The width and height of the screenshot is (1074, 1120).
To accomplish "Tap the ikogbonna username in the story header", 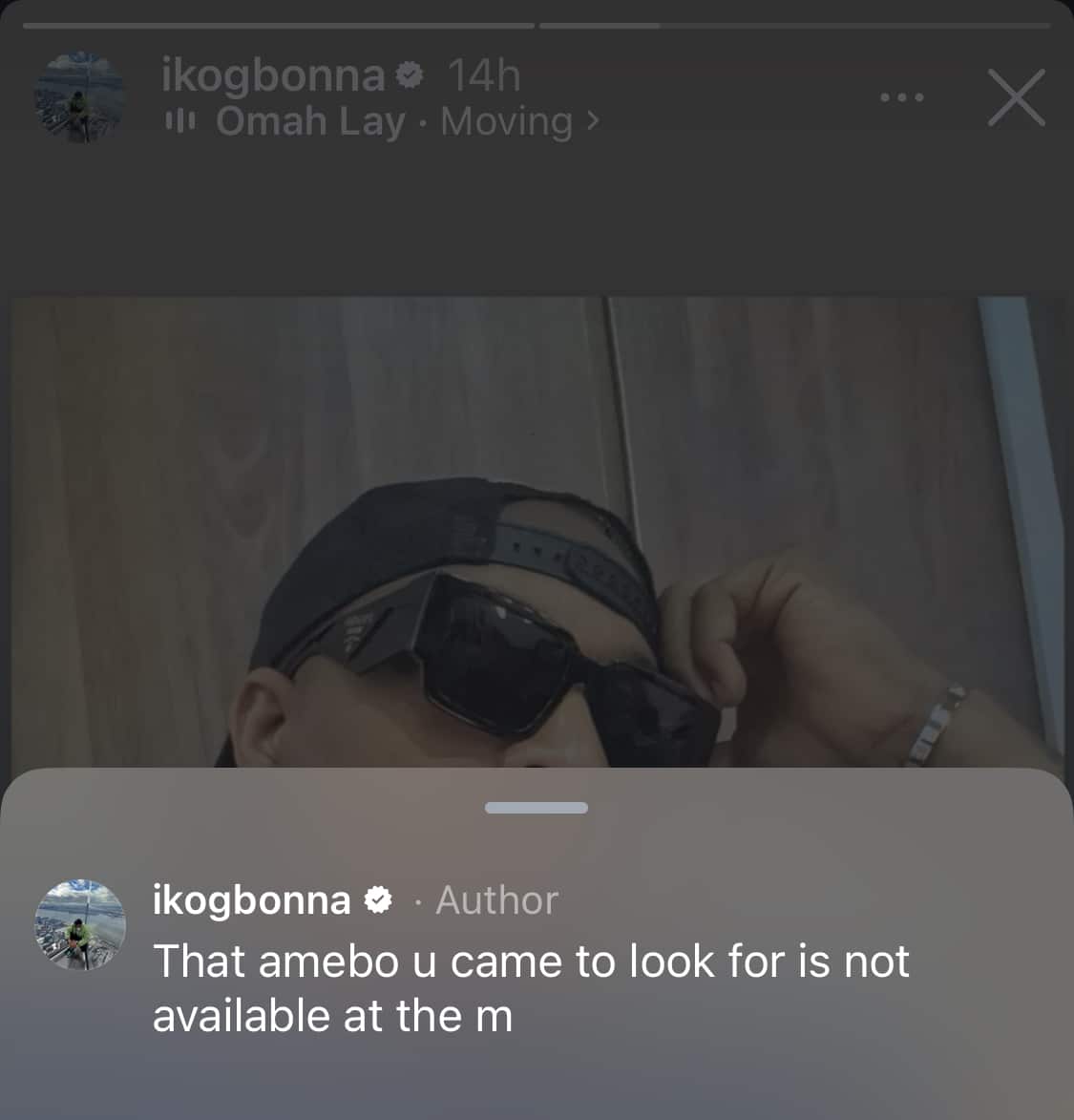I will tap(272, 75).
